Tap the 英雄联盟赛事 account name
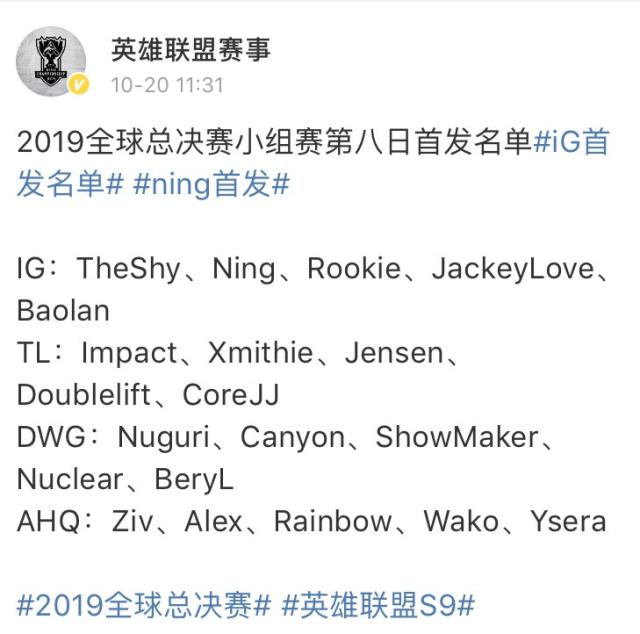640x634 pixels. 190,48
